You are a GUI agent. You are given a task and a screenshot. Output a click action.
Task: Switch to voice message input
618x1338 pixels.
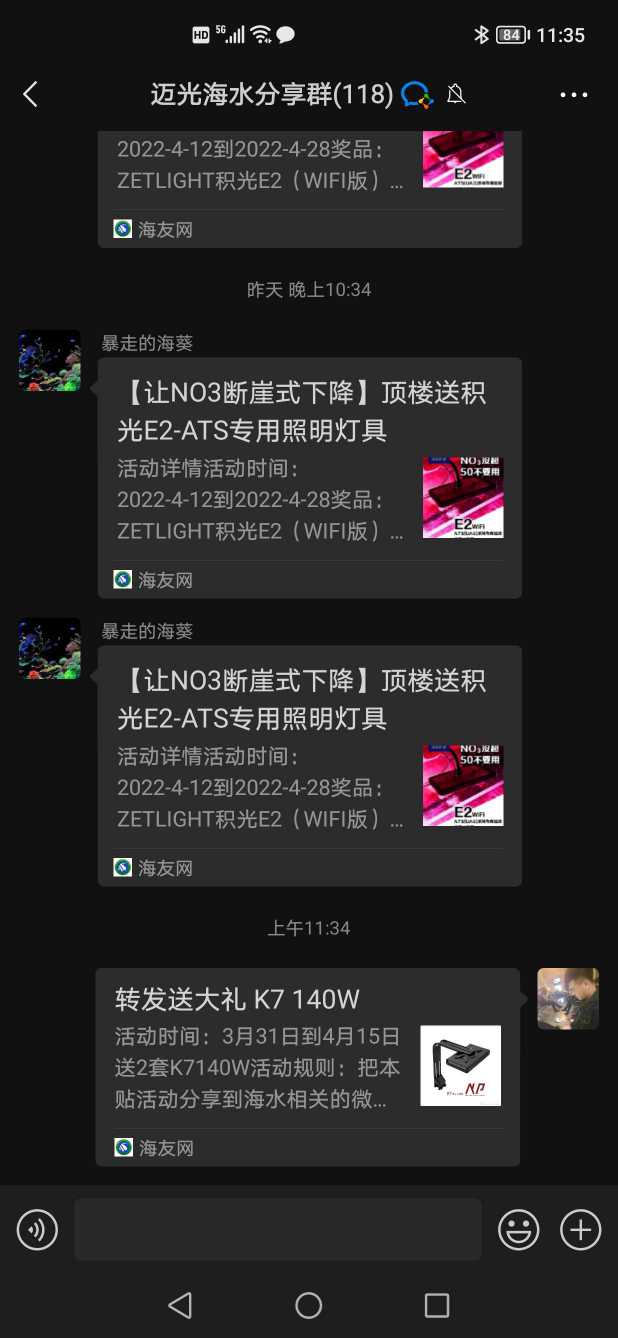(x=38, y=1229)
